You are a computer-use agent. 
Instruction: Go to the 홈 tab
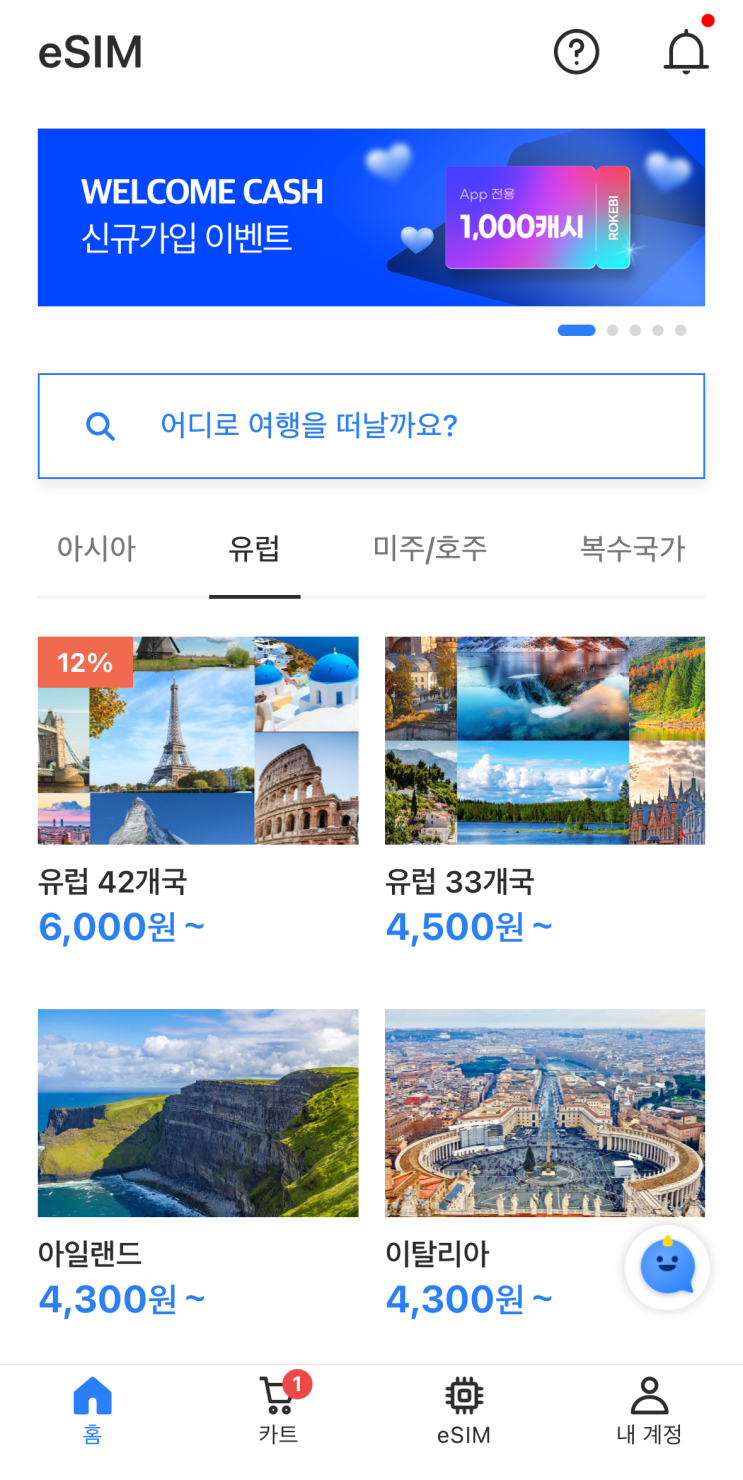[93, 1409]
